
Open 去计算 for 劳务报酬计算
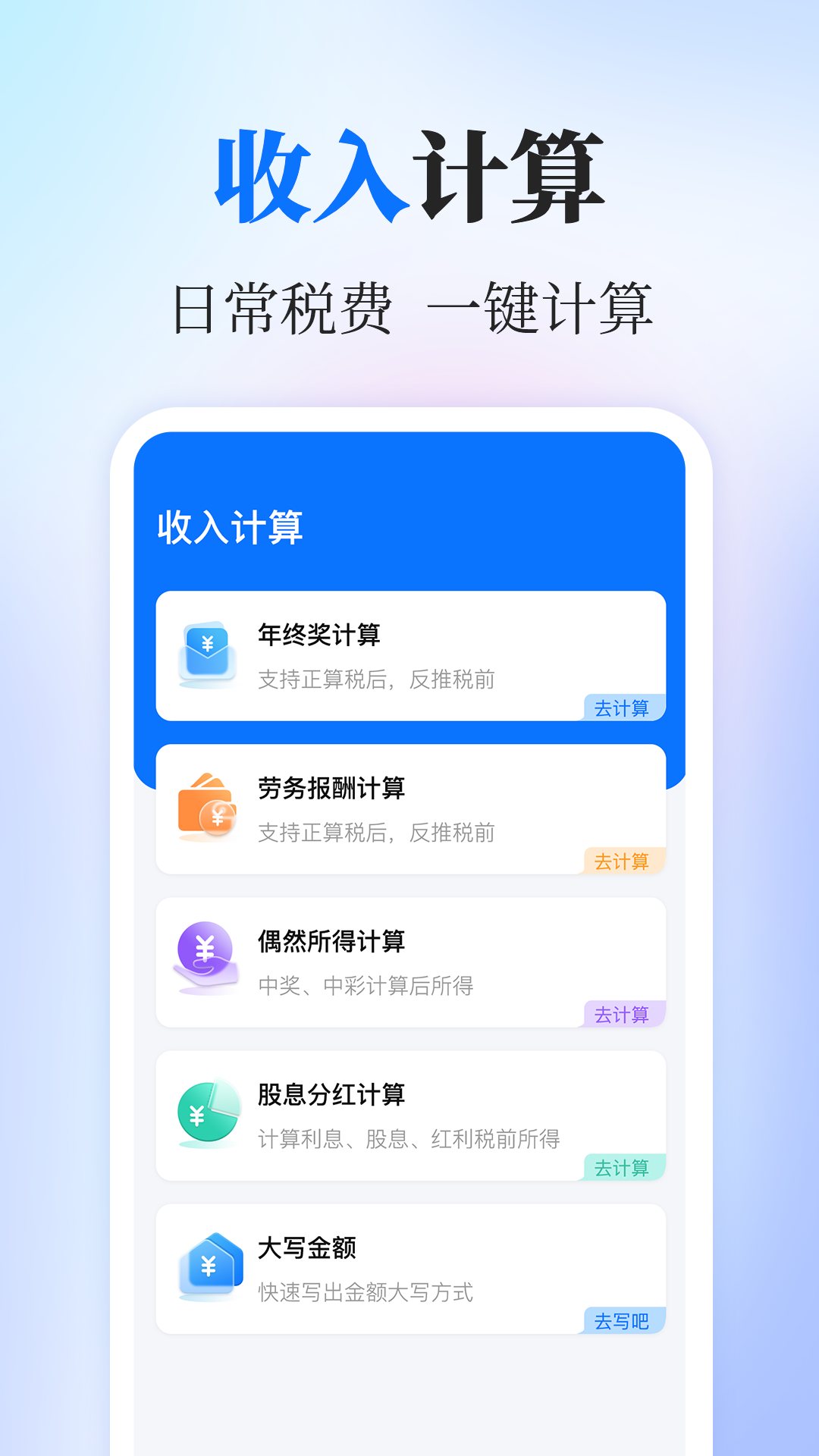click(x=623, y=861)
